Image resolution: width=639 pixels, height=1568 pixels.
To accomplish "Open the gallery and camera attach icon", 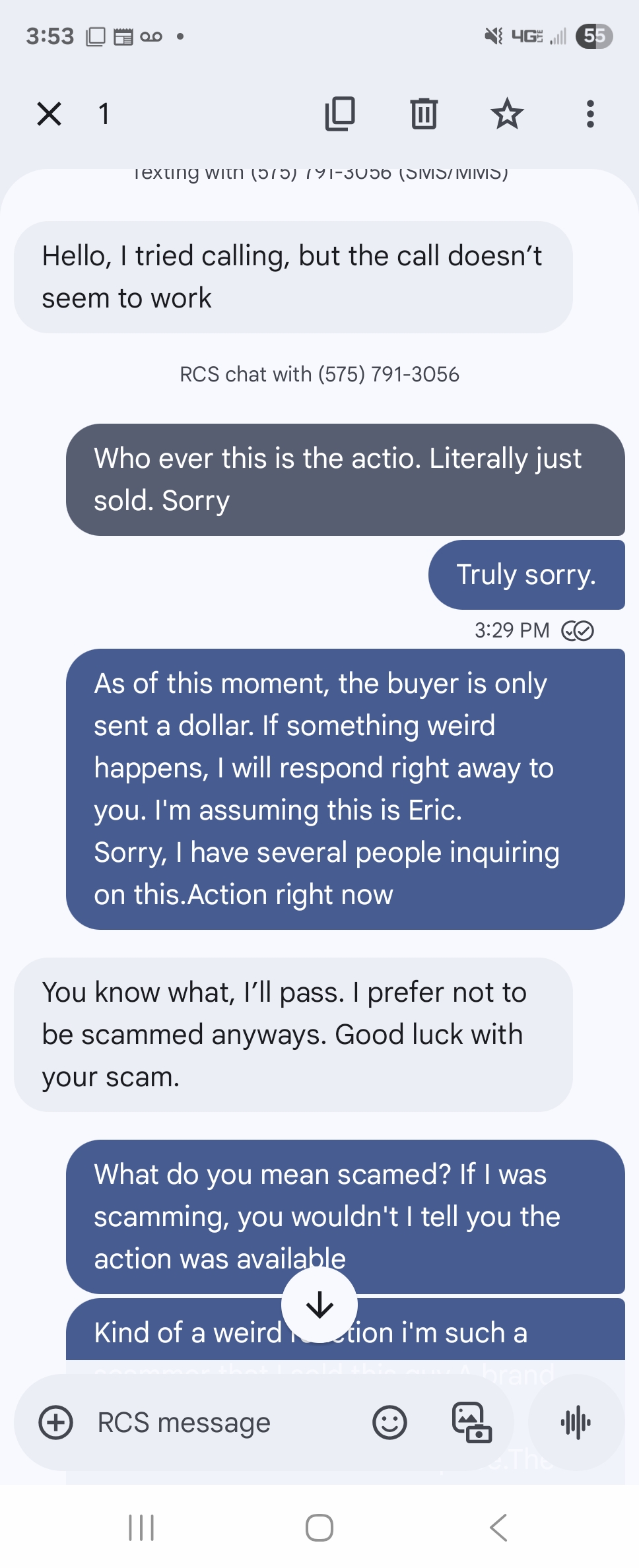I will 471,1422.
